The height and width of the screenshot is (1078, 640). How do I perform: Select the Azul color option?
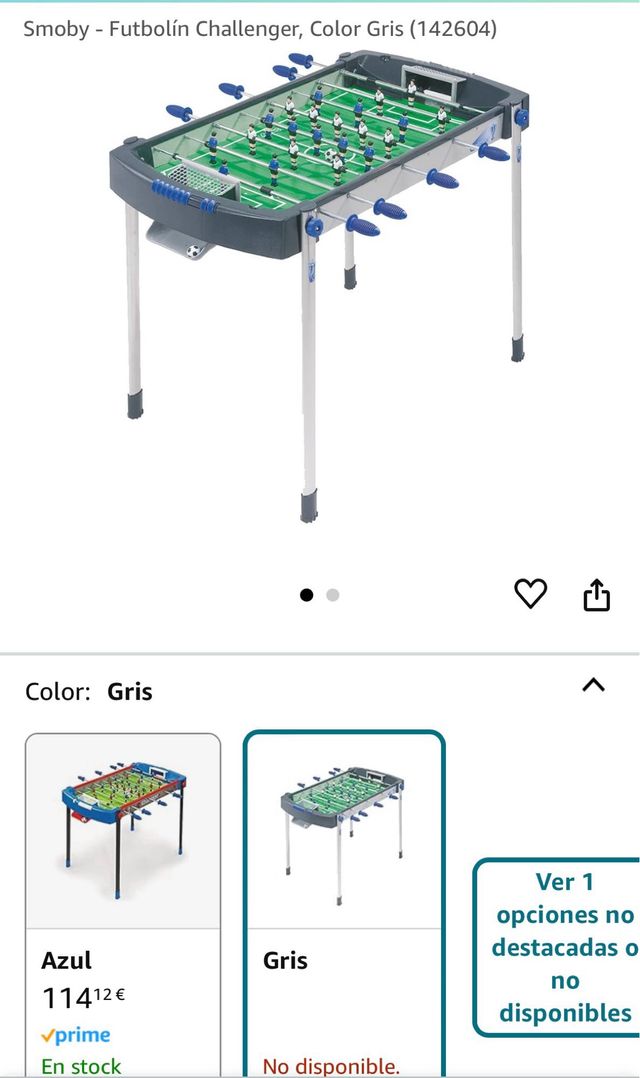[123, 900]
